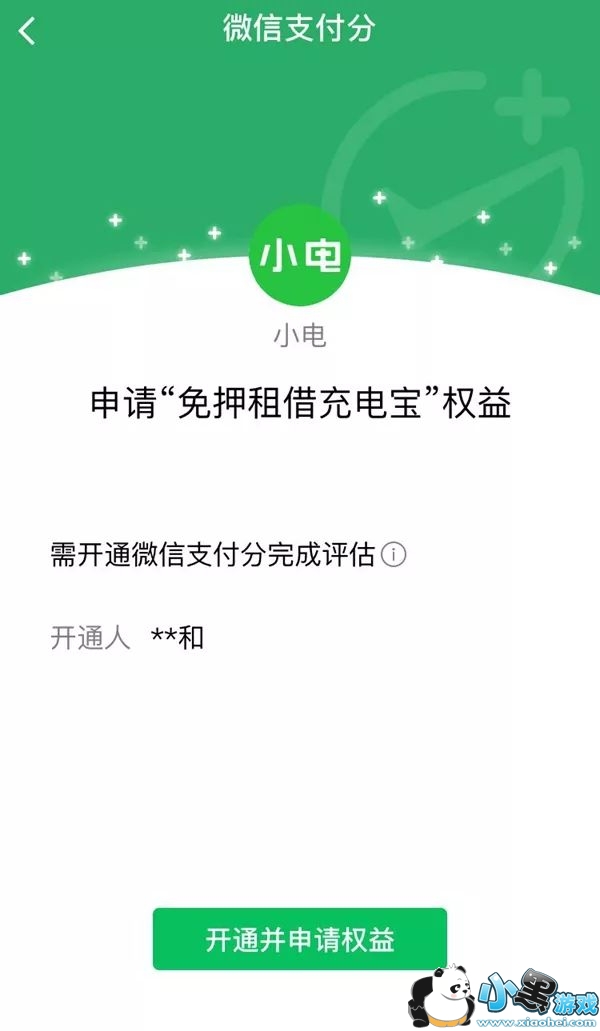The height and width of the screenshot is (1031, 600).
Task: Tap the 开通并申请权益 button
Action: point(300,939)
